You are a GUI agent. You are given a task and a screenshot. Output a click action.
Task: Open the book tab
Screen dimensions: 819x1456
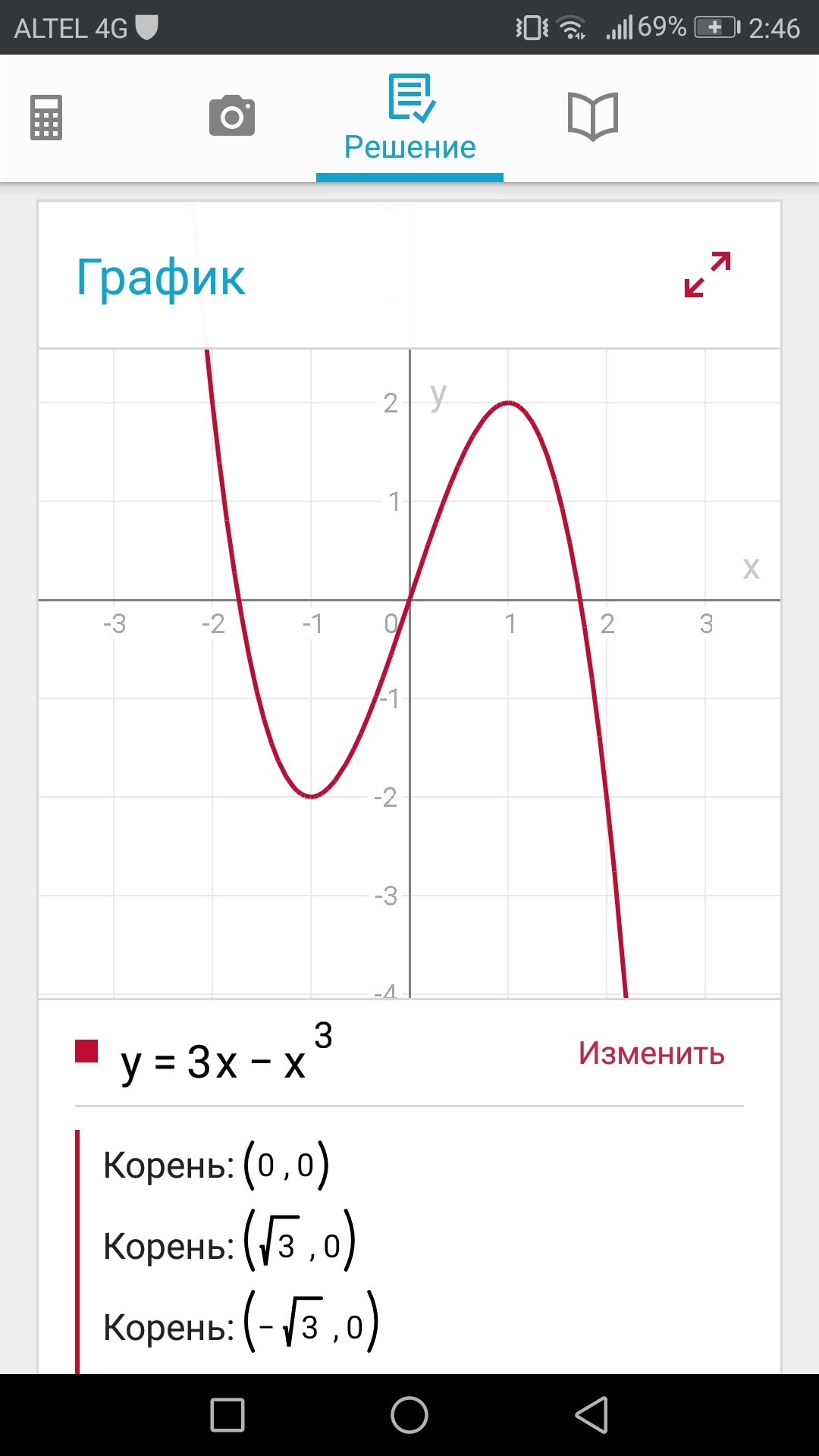coord(593,117)
